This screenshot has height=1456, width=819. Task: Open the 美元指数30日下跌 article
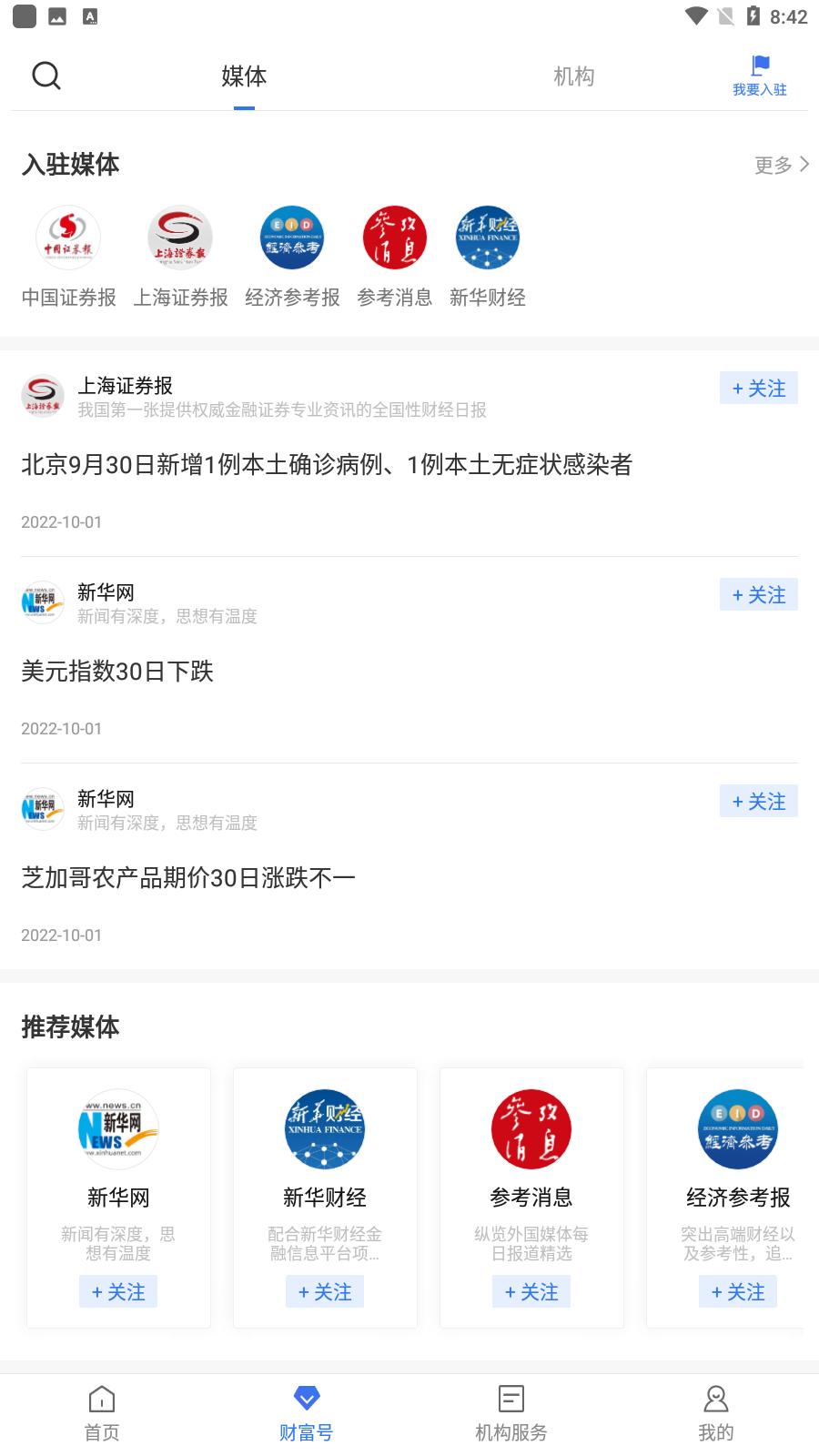(x=117, y=672)
